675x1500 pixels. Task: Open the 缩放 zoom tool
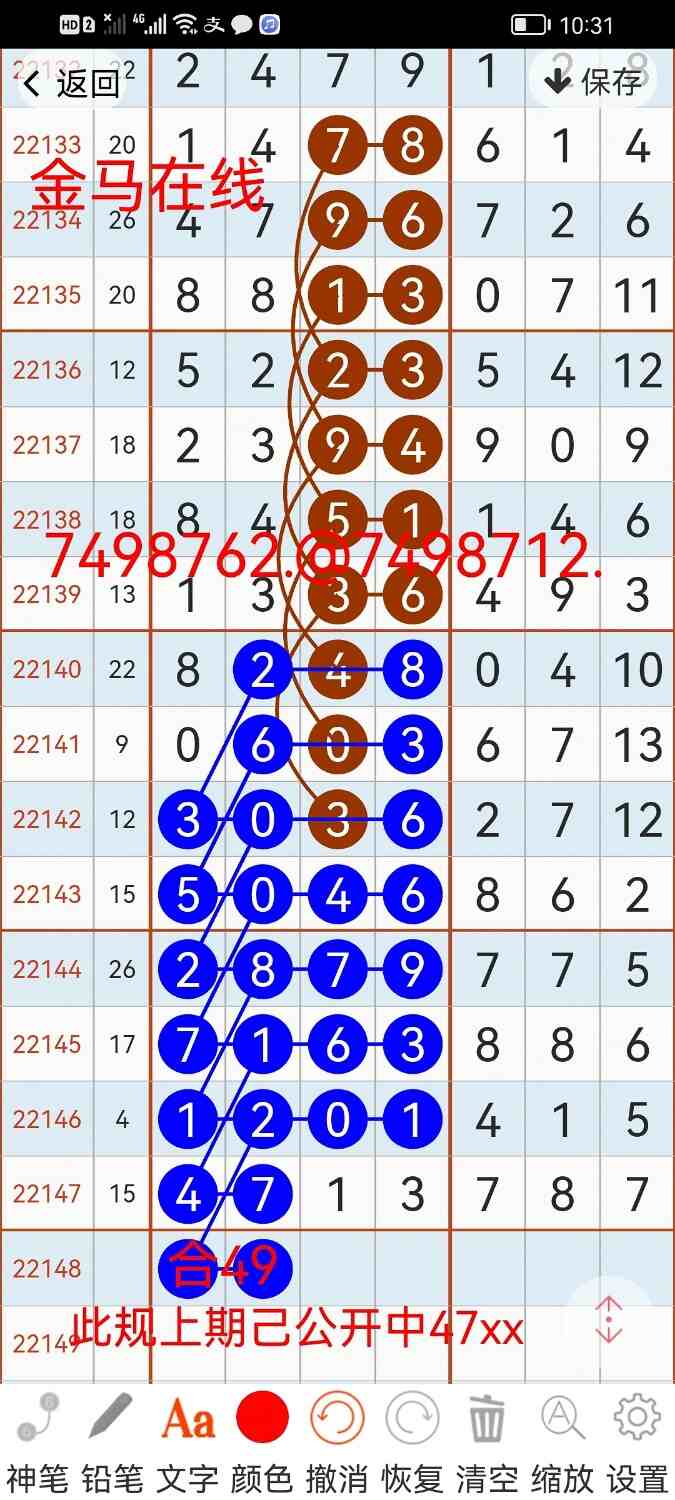click(562, 1438)
